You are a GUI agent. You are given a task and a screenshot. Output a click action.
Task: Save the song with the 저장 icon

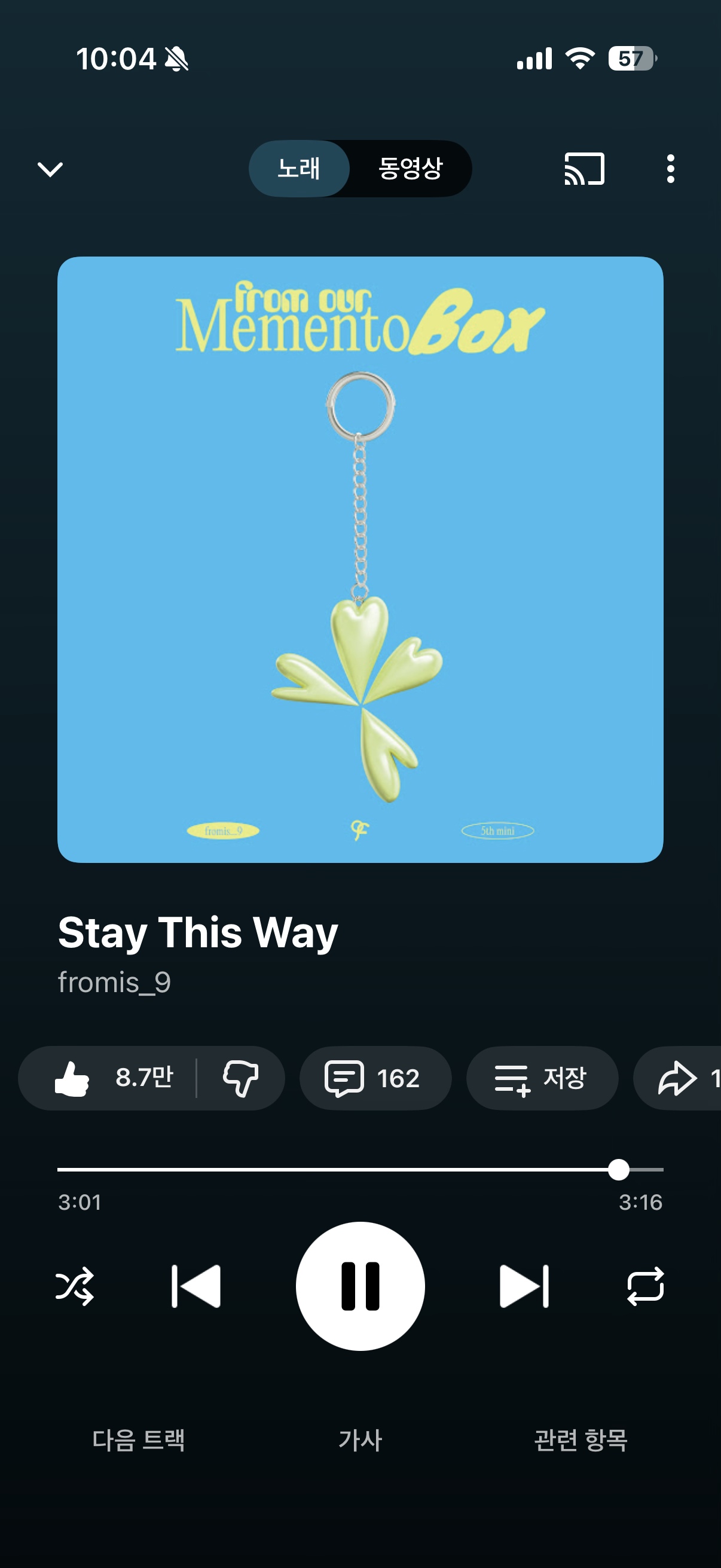[542, 1078]
